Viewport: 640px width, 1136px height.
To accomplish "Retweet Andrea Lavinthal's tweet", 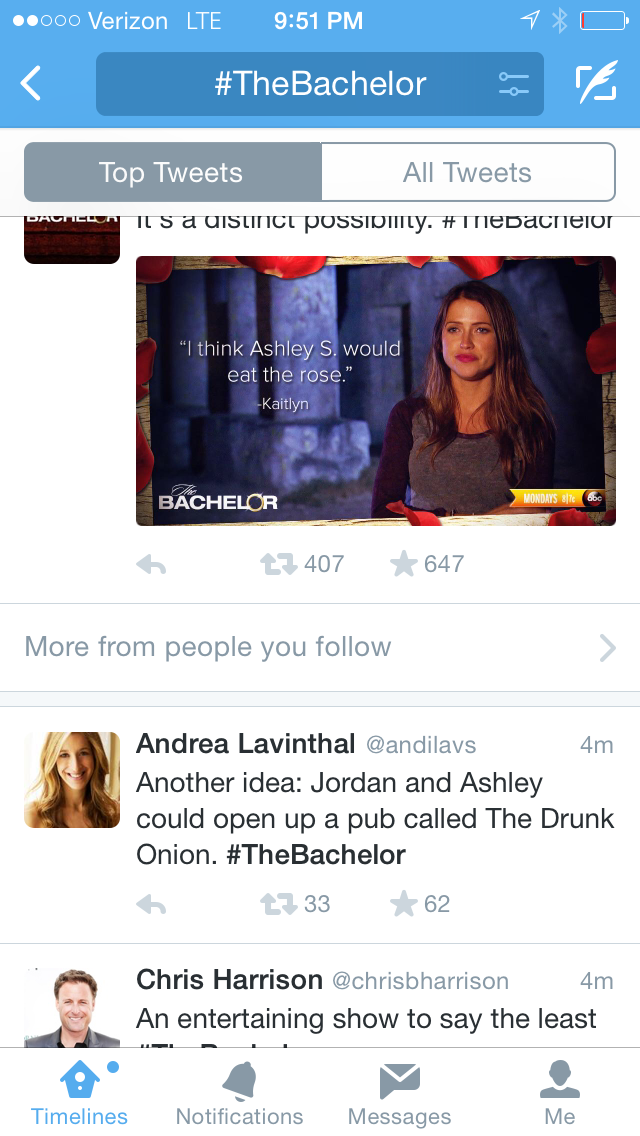I will tap(278, 905).
